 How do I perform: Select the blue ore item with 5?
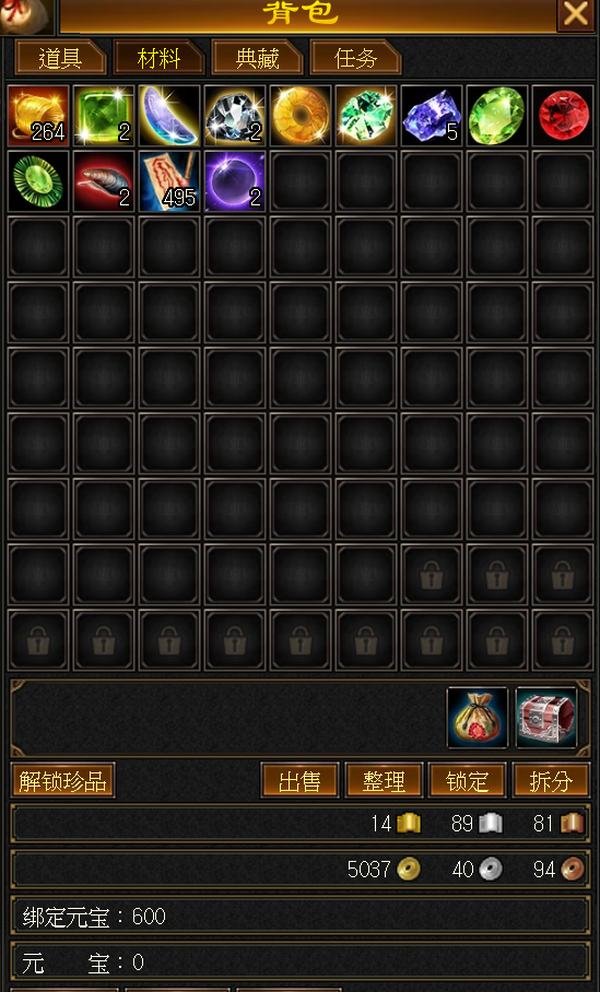coord(432,116)
